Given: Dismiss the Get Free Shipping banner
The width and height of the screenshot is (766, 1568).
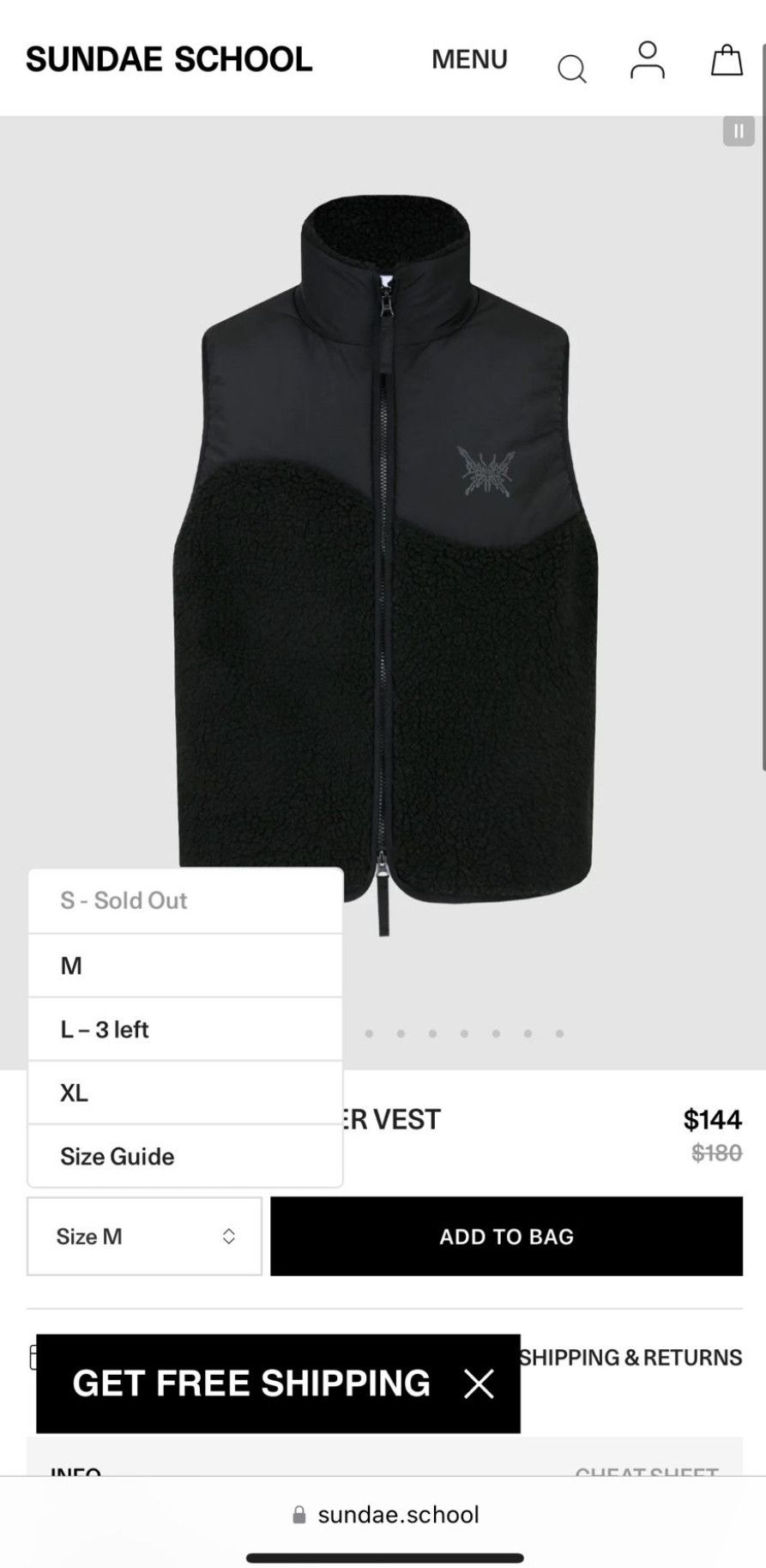Looking at the screenshot, I should point(479,1383).
